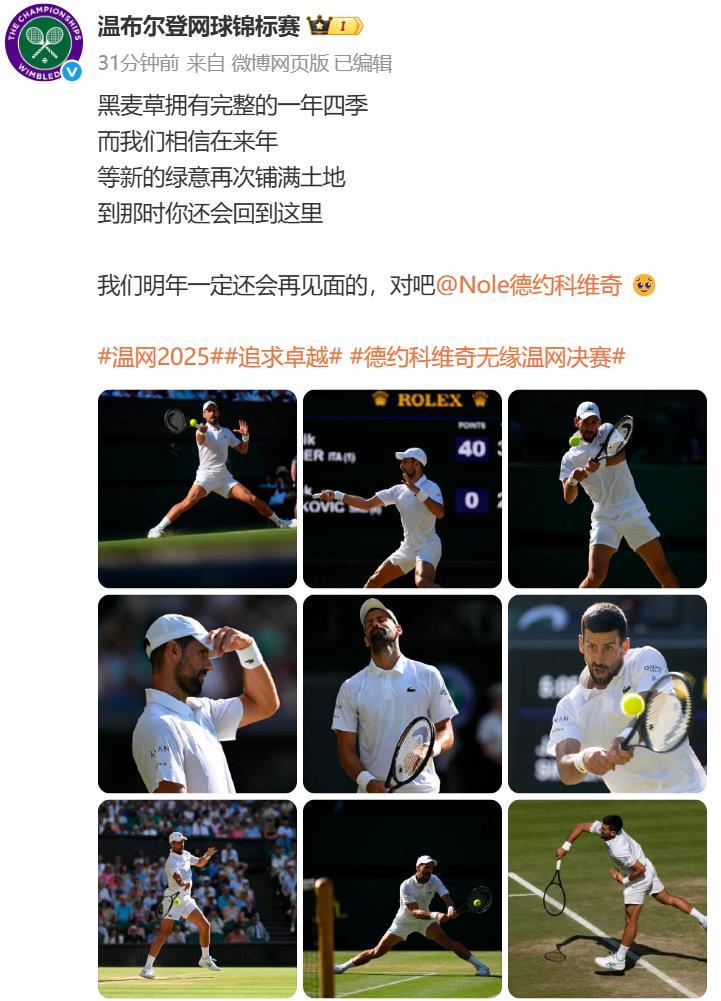Open the 温布尔登网球锦标赛 account name
721x1001 pixels.
point(199,27)
